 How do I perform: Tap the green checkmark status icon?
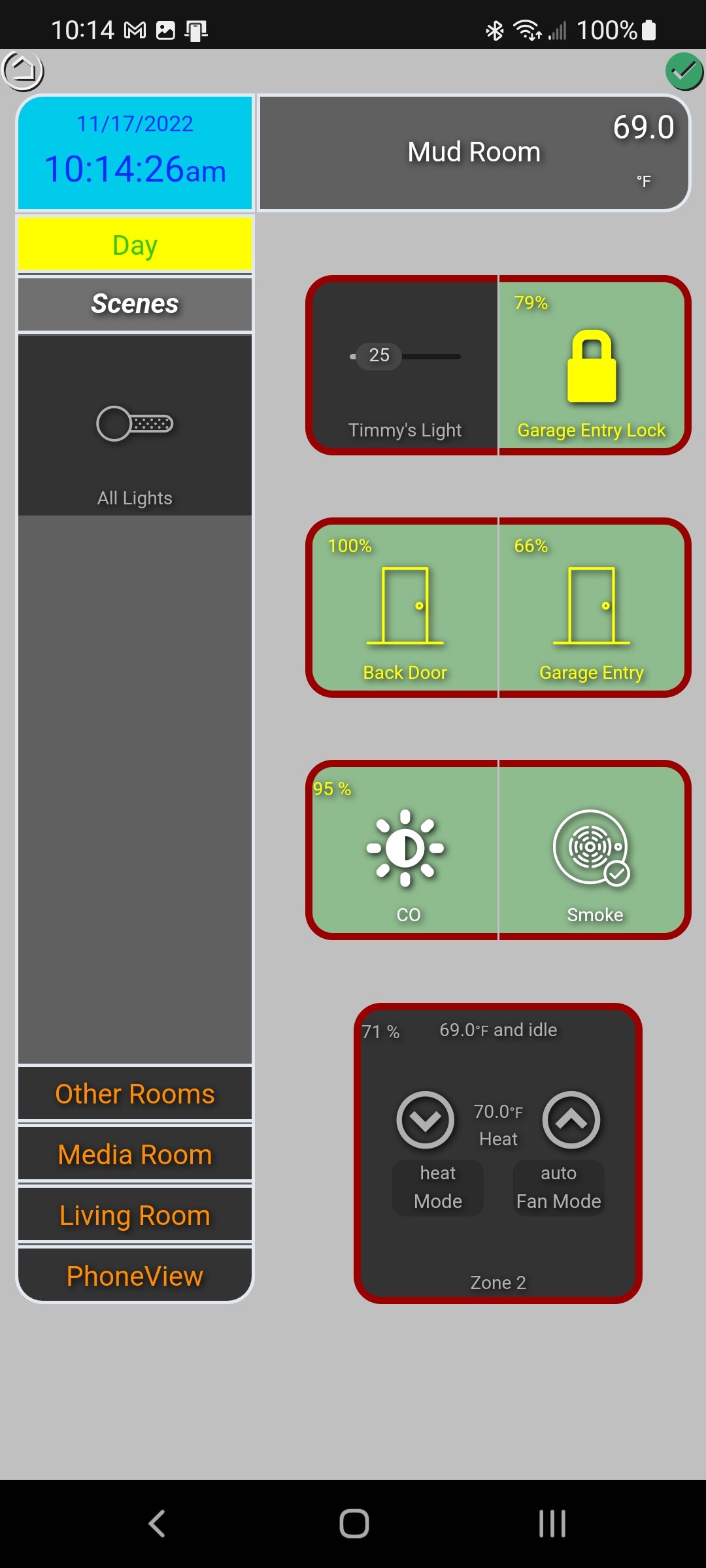pyautogui.click(x=684, y=71)
